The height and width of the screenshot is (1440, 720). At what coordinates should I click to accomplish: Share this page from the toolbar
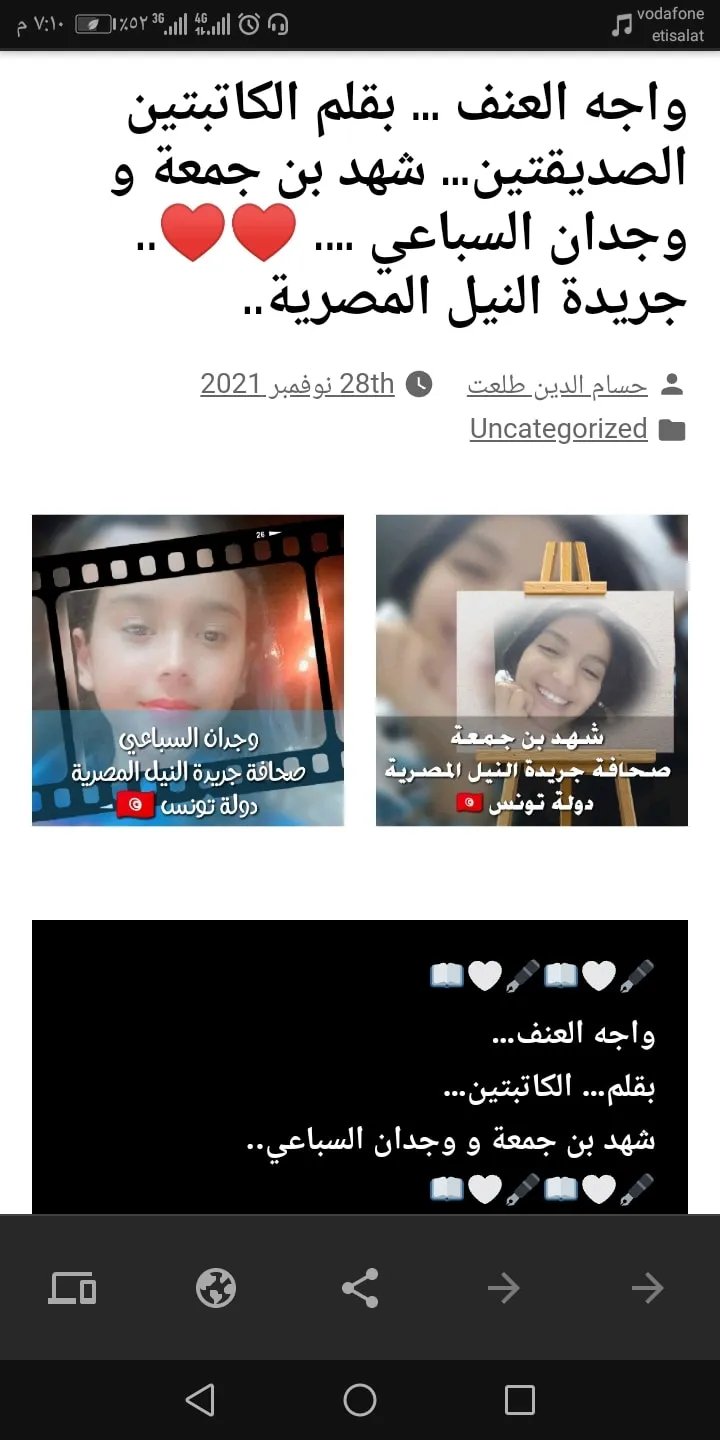(360, 1288)
